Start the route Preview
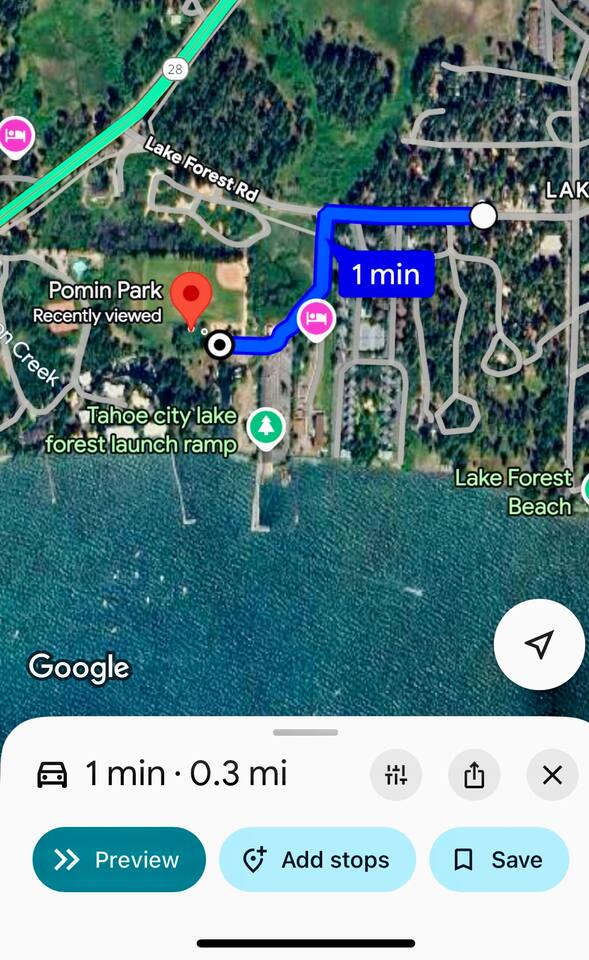Screen dimensions: 589x960 [119, 859]
